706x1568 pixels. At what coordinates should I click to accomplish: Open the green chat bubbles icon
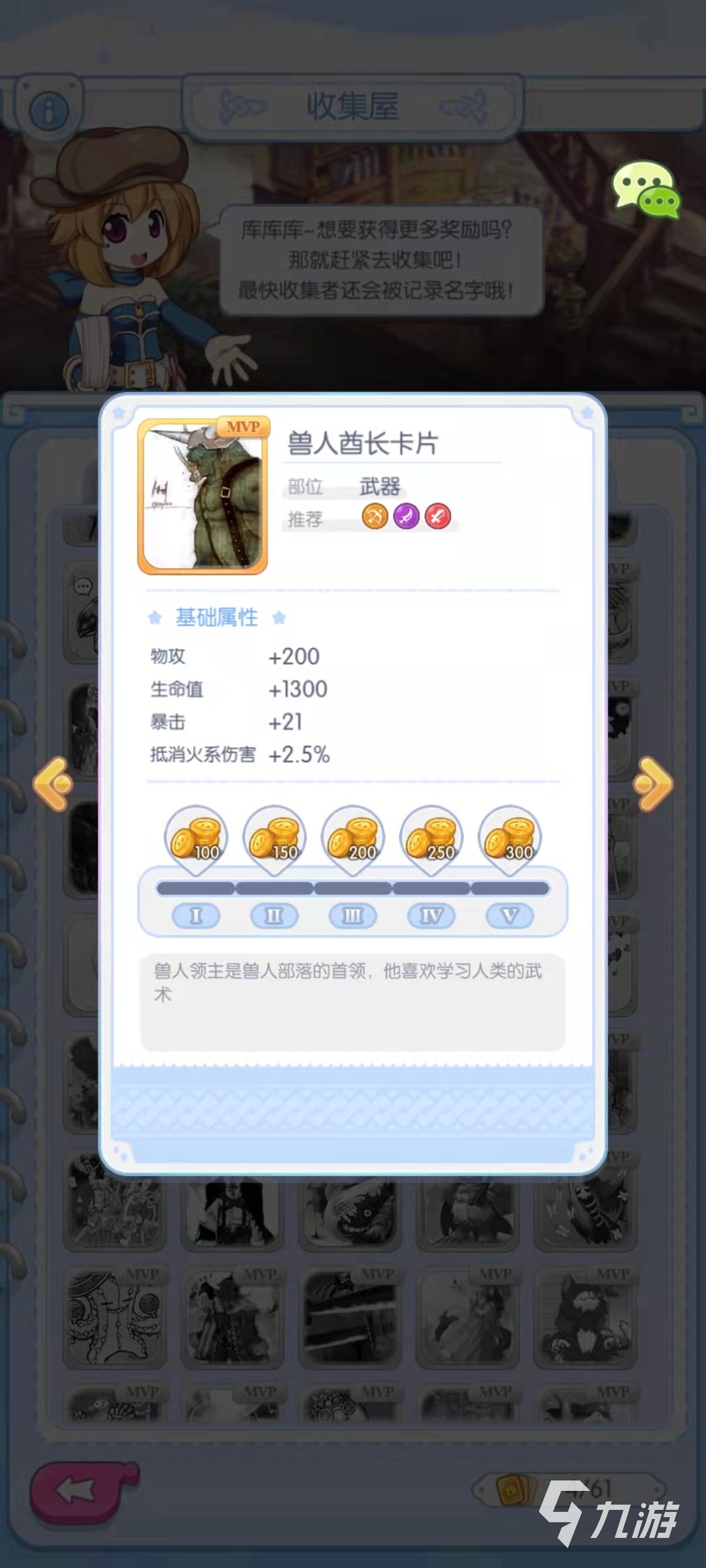point(646,190)
